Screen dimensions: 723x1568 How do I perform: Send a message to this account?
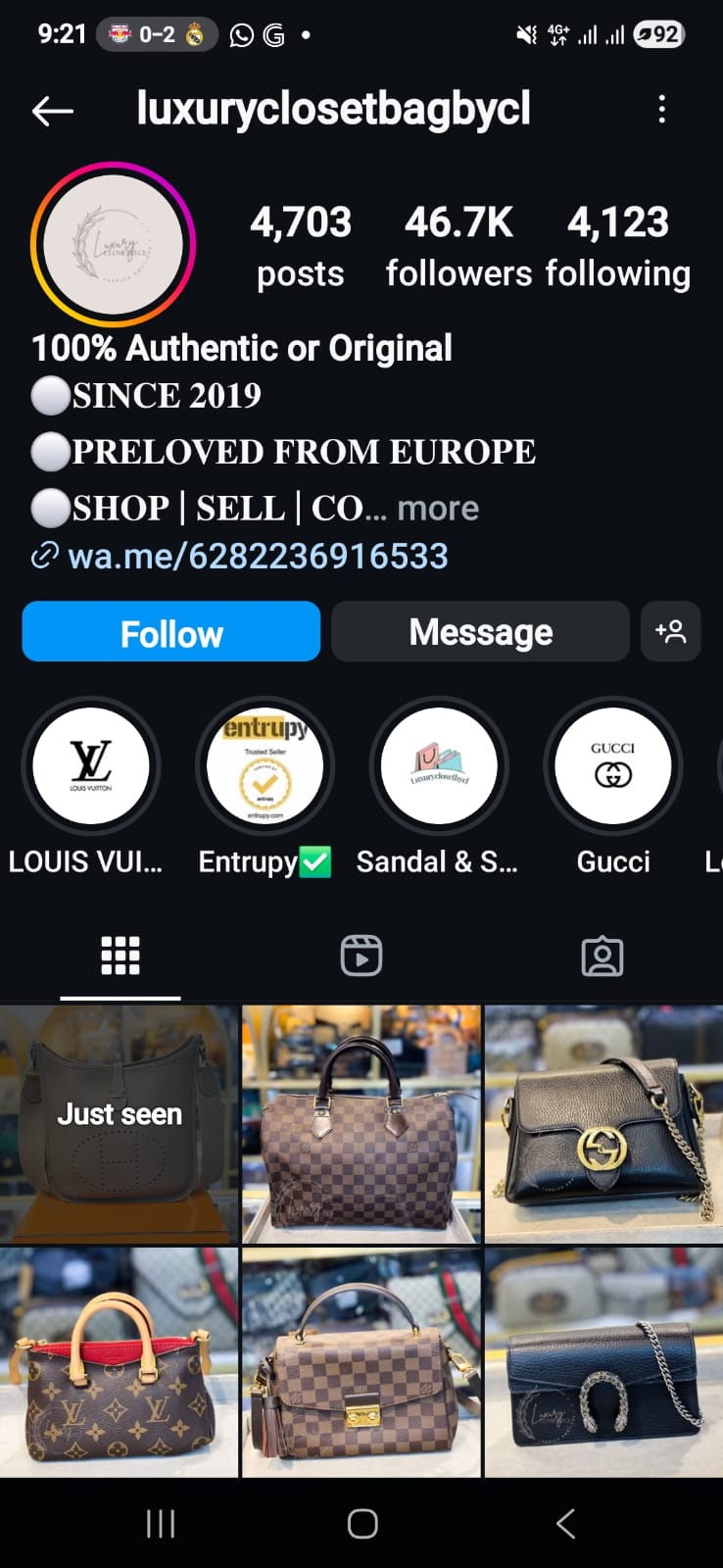[x=480, y=632]
